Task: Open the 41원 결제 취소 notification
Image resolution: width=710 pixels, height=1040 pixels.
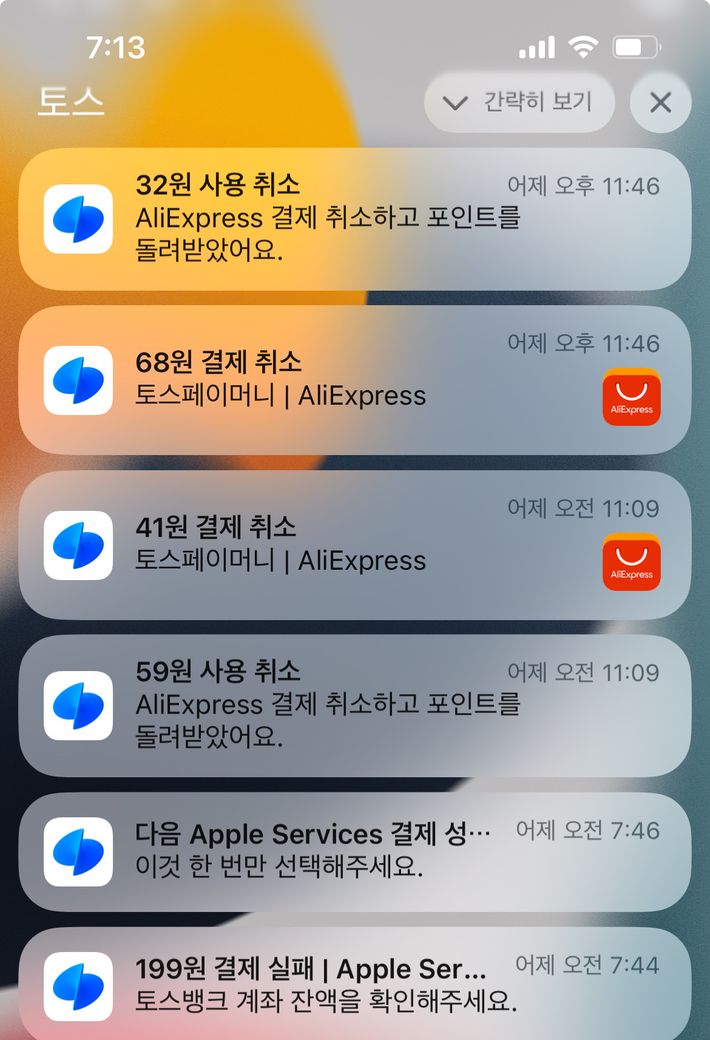Action: [x=354, y=545]
